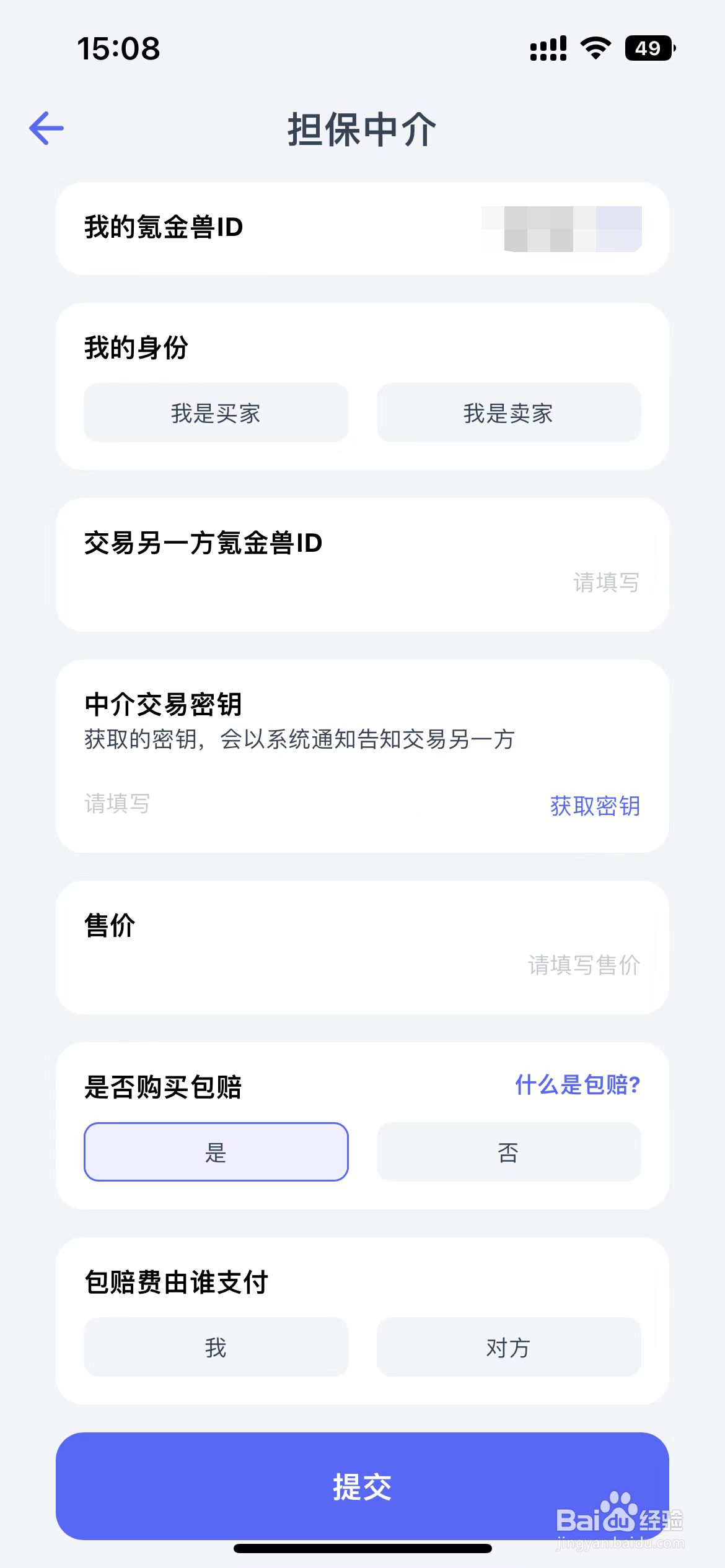
Task: Tap the back arrow to return
Action: [46, 128]
